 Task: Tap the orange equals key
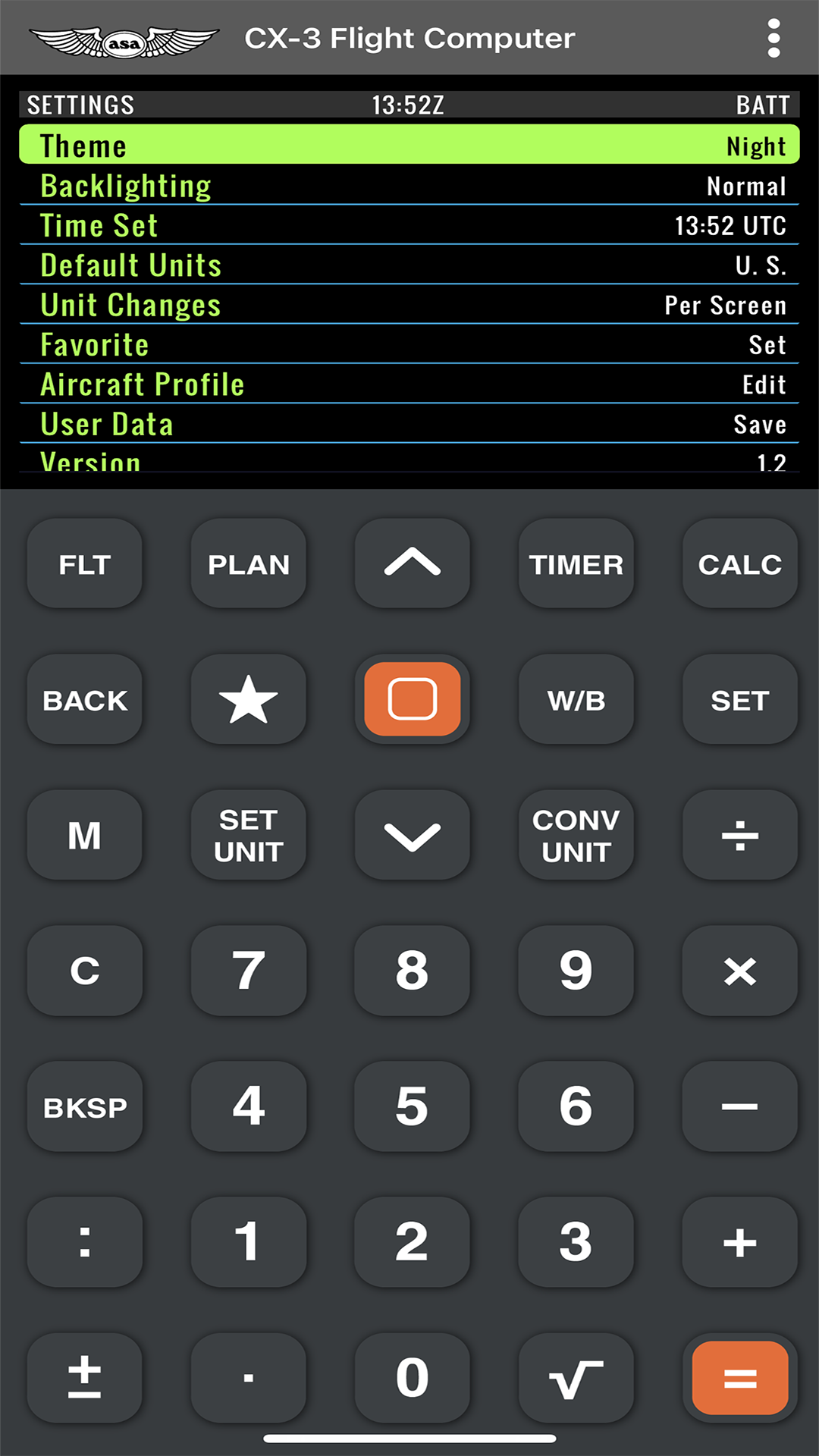pos(739,1378)
